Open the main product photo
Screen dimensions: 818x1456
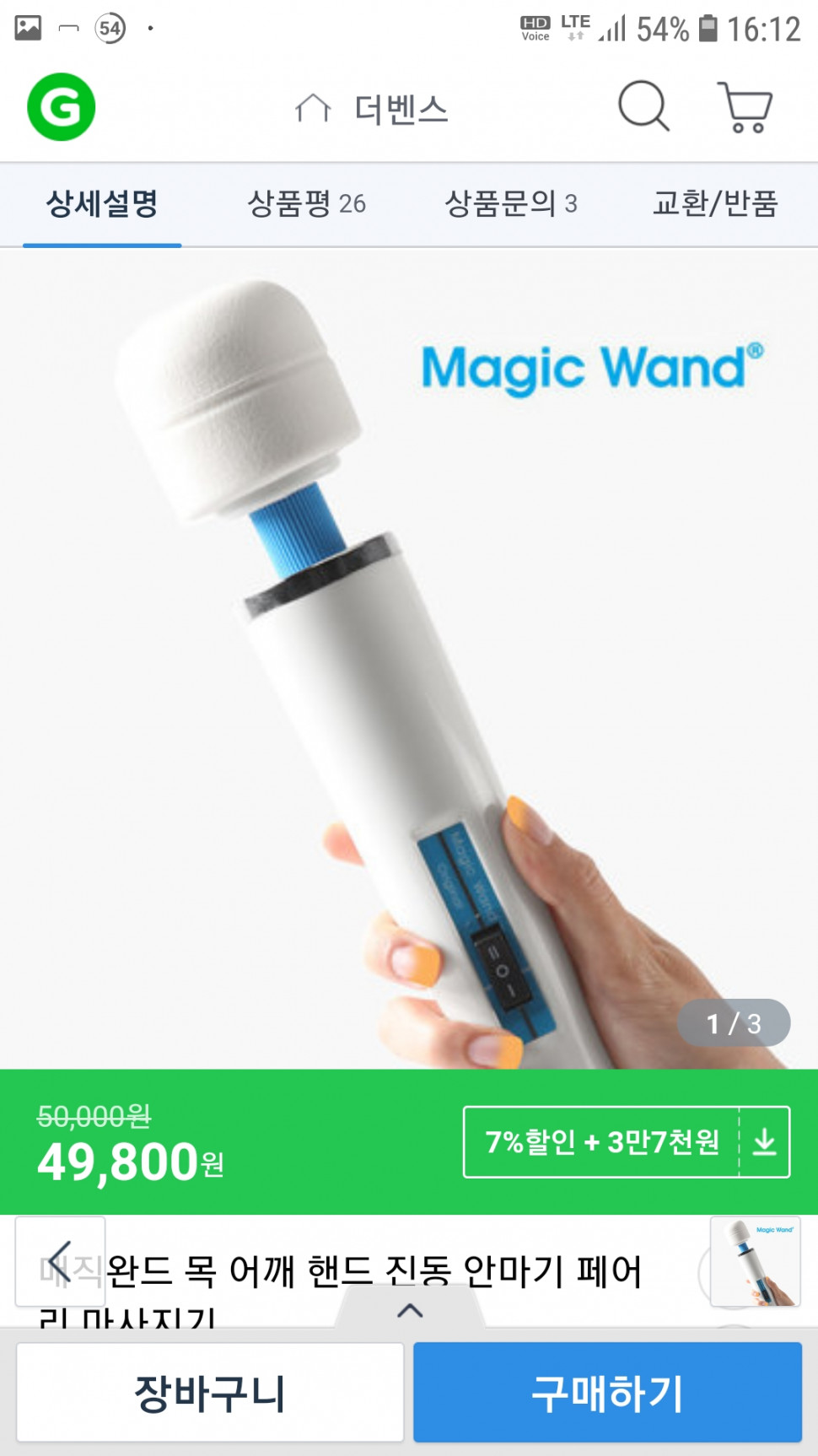pyautogui.click(x=409, y=658)
